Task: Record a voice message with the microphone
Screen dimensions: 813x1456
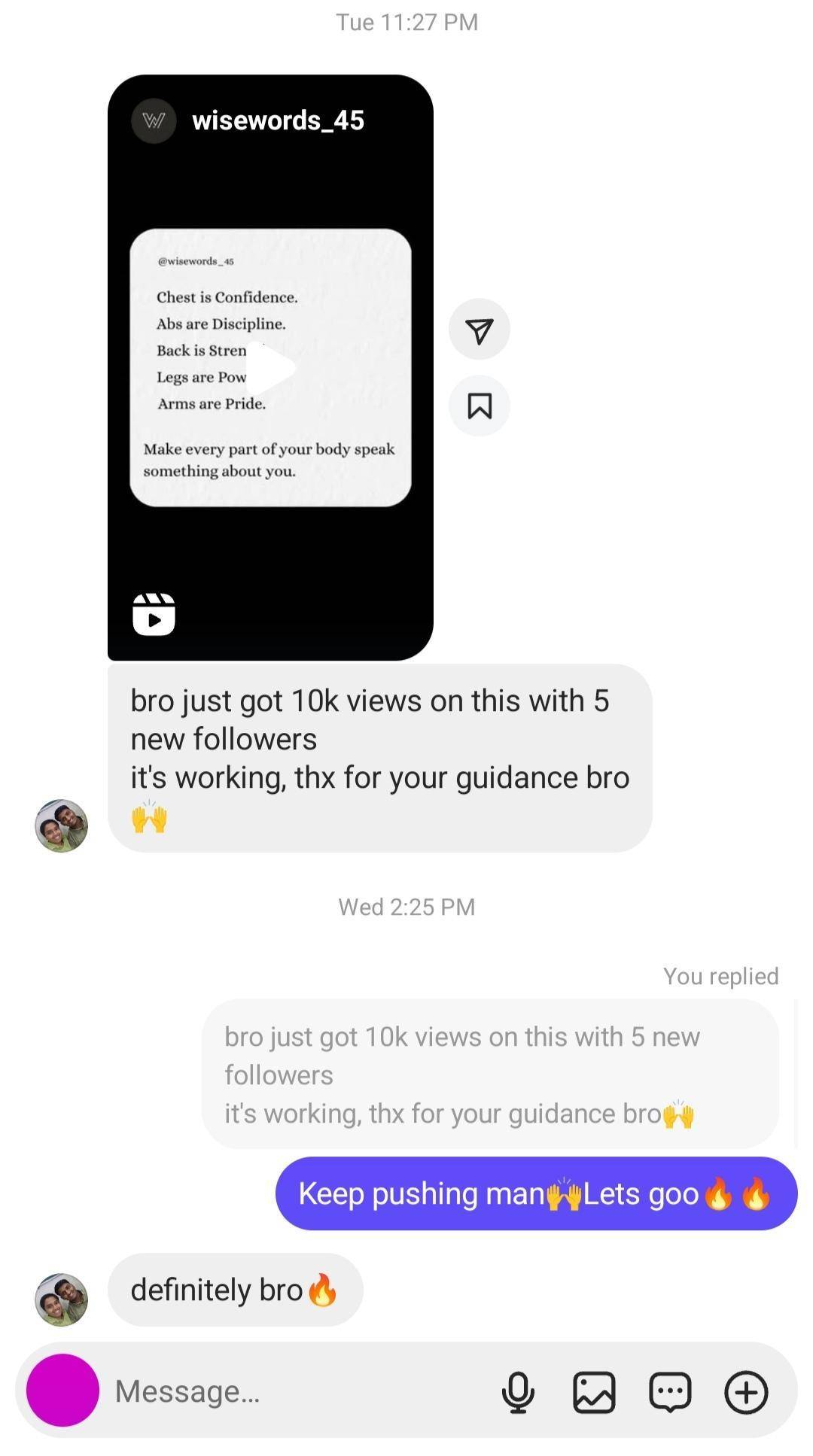Action: (518, 1391)
